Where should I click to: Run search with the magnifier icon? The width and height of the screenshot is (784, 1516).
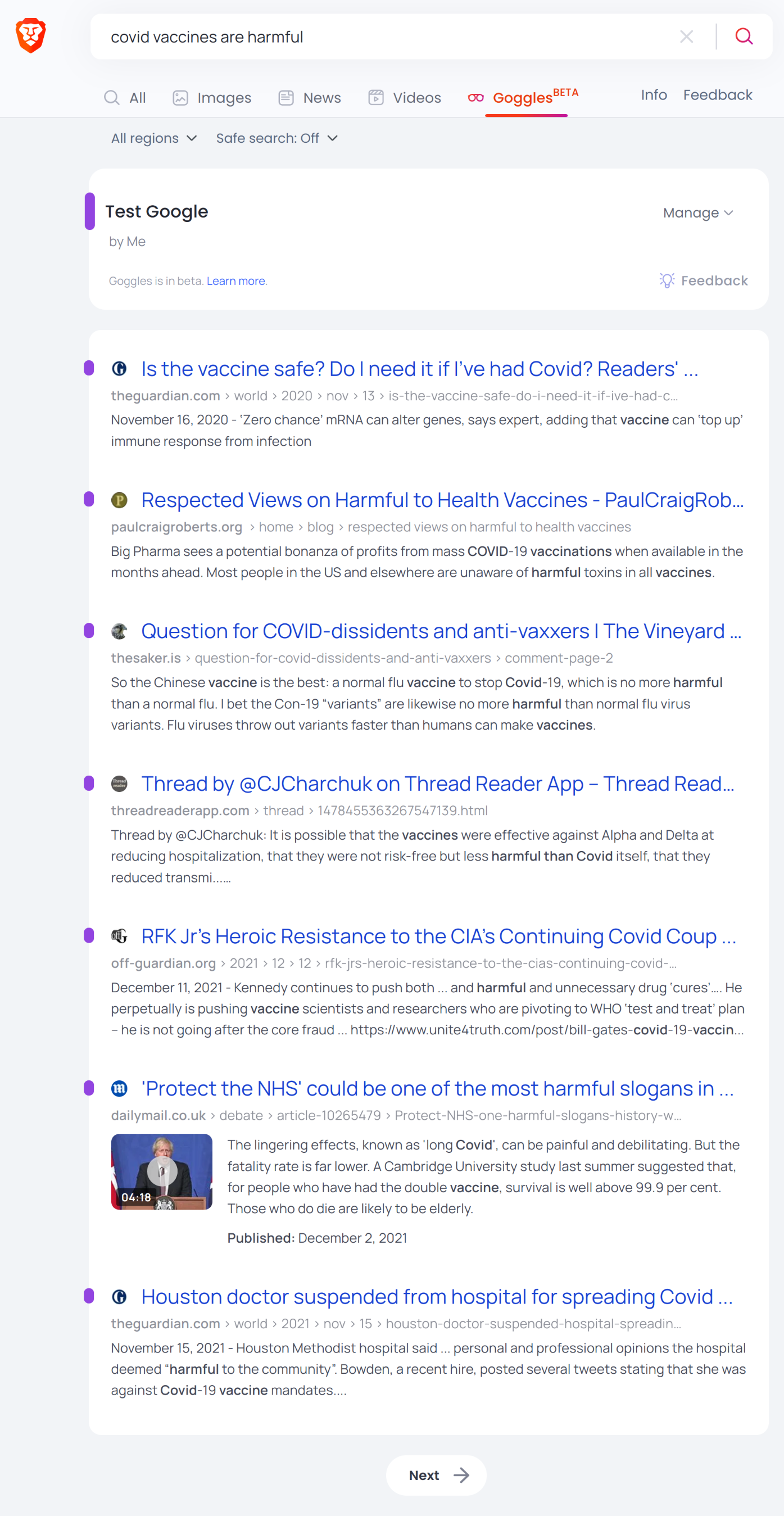[744, 37]
